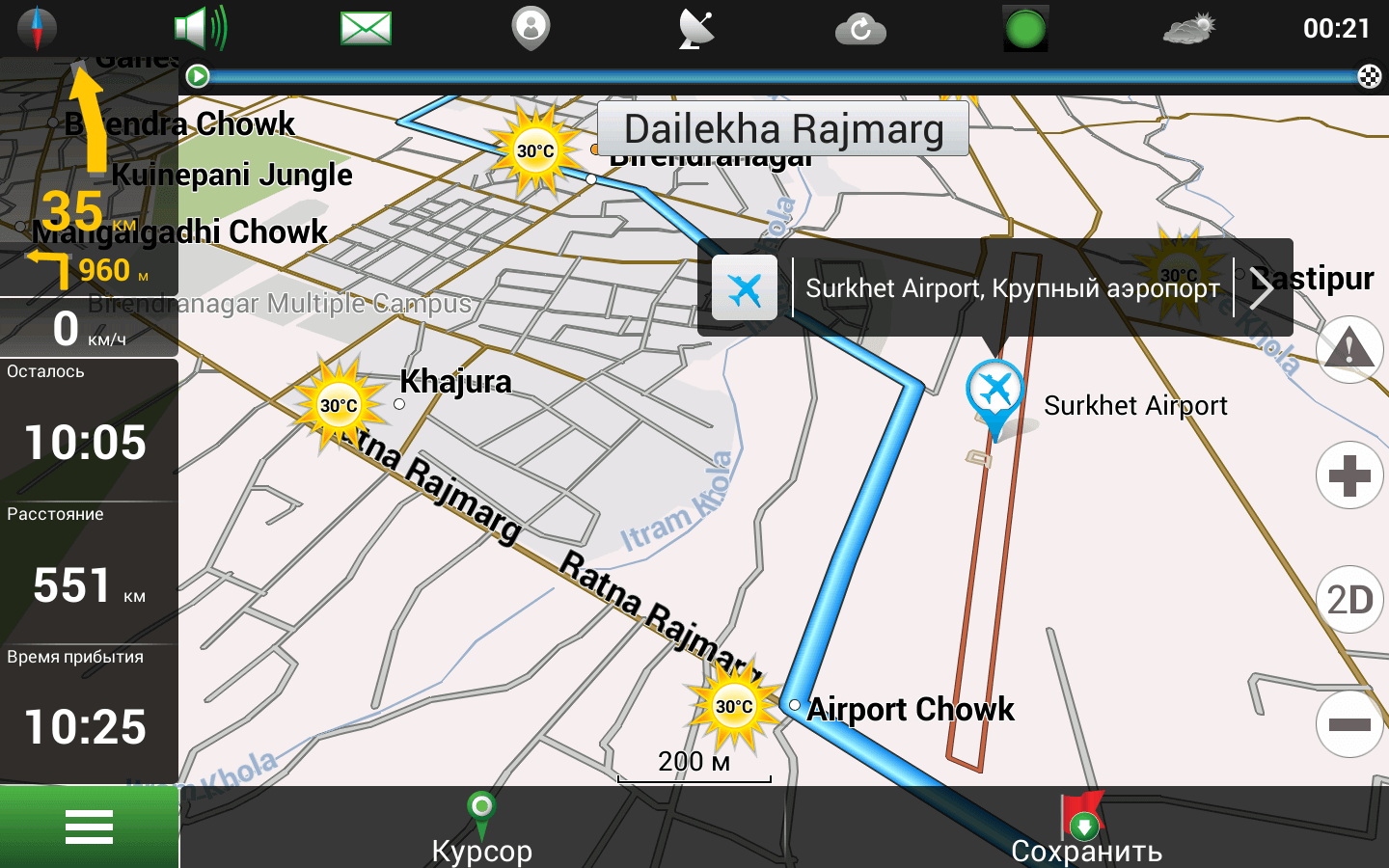Tap the Курсор button
Screen dimensions: 1389x868
[481, 829]
